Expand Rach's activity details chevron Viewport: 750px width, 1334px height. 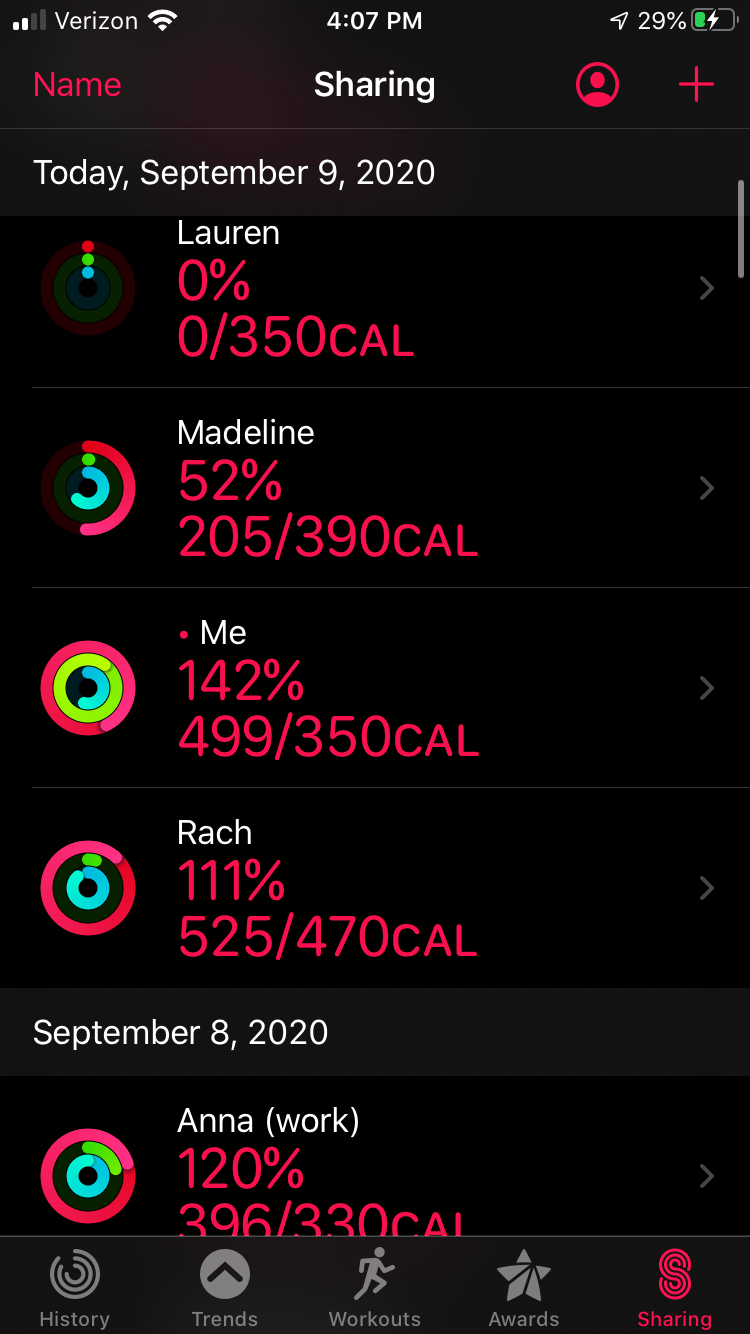(706, 888)
